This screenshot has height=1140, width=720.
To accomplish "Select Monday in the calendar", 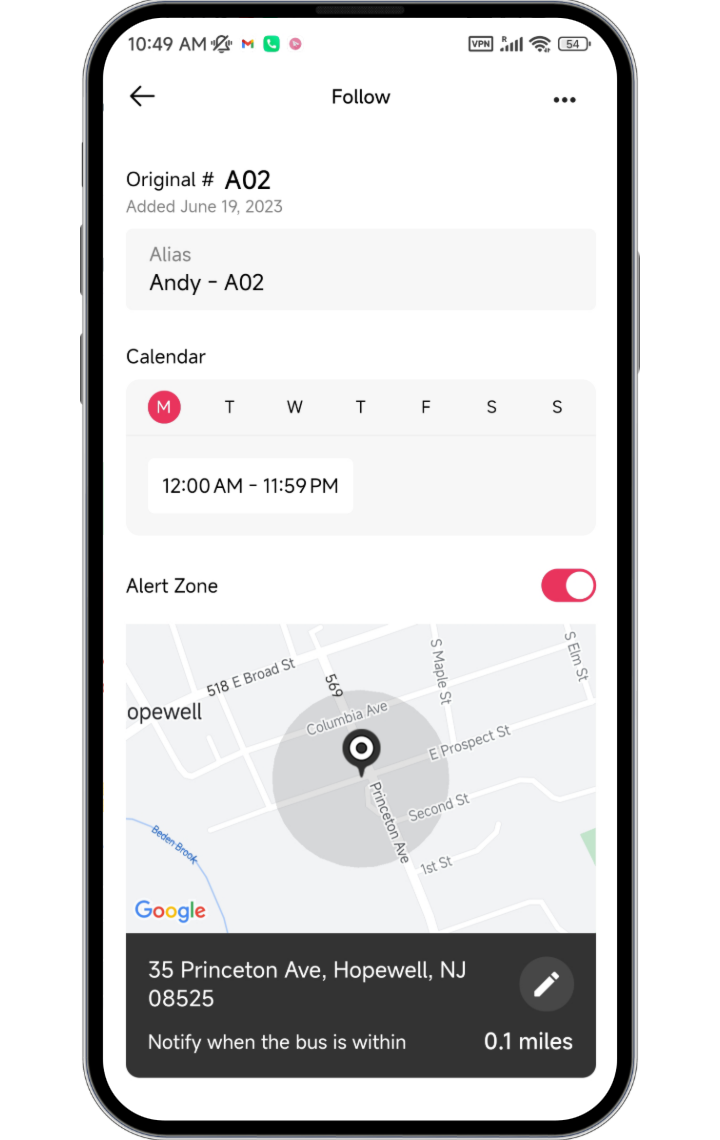I will pos(164,407).
